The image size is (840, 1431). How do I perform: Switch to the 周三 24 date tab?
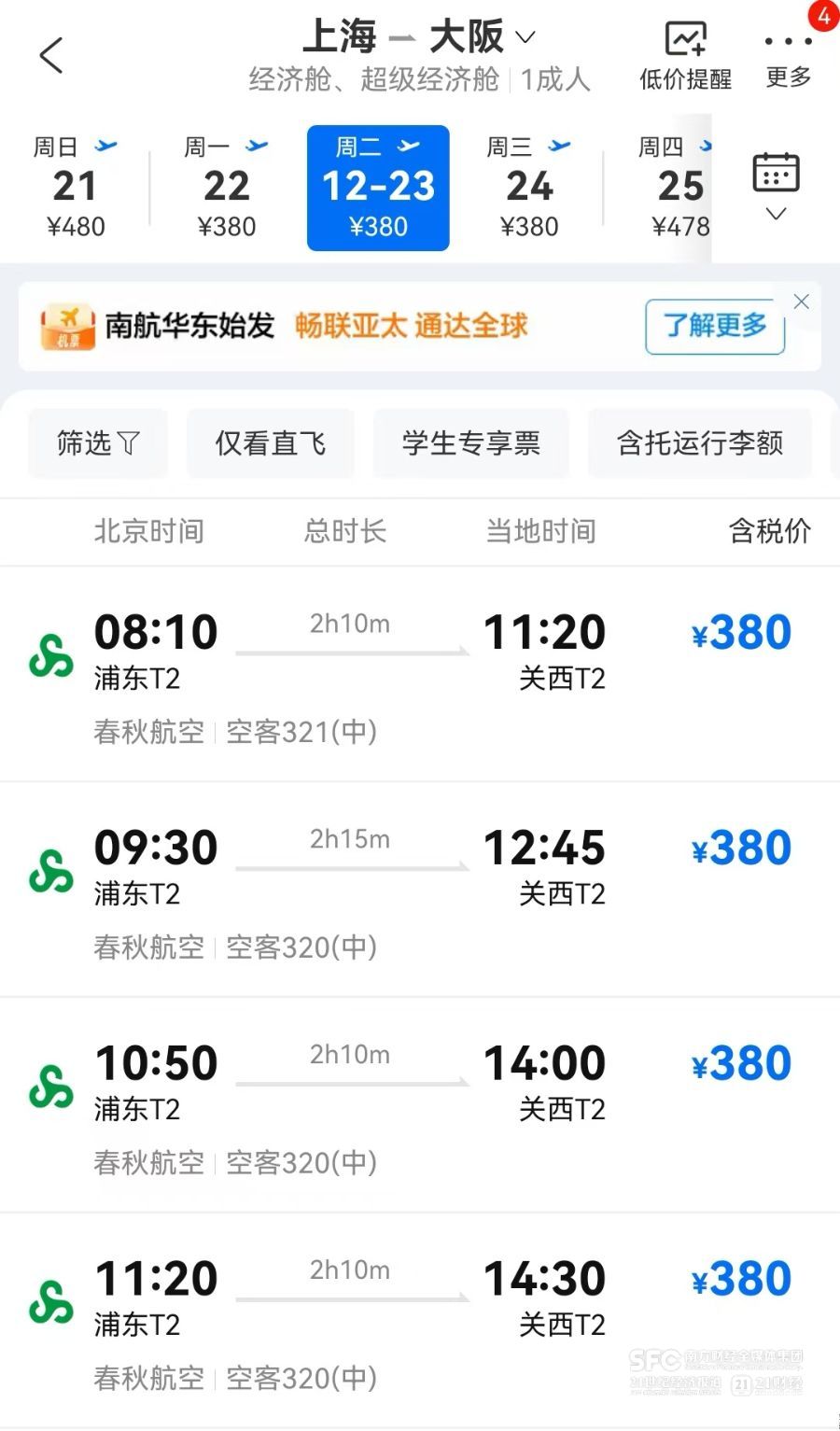(530, 187)
